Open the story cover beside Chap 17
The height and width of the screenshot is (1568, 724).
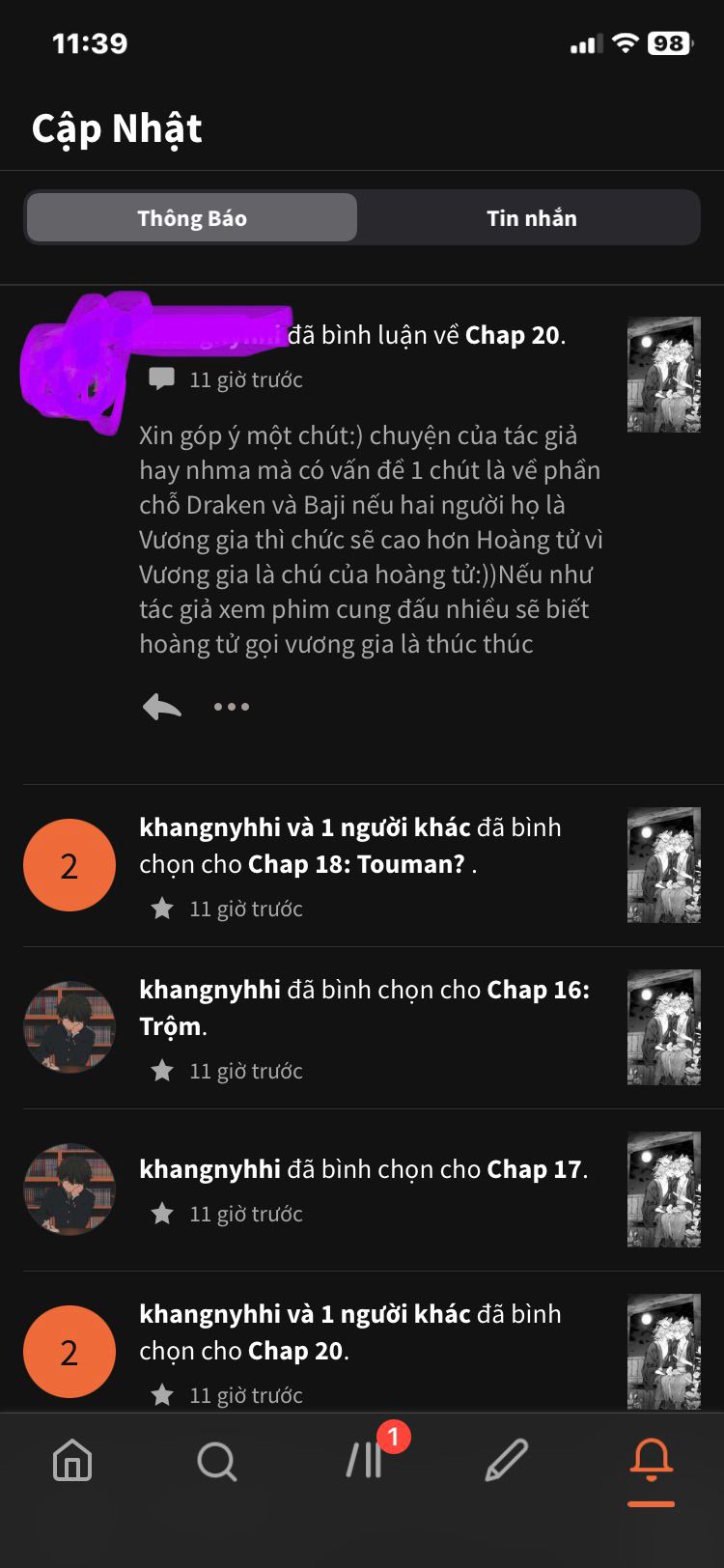(663, 1190)
